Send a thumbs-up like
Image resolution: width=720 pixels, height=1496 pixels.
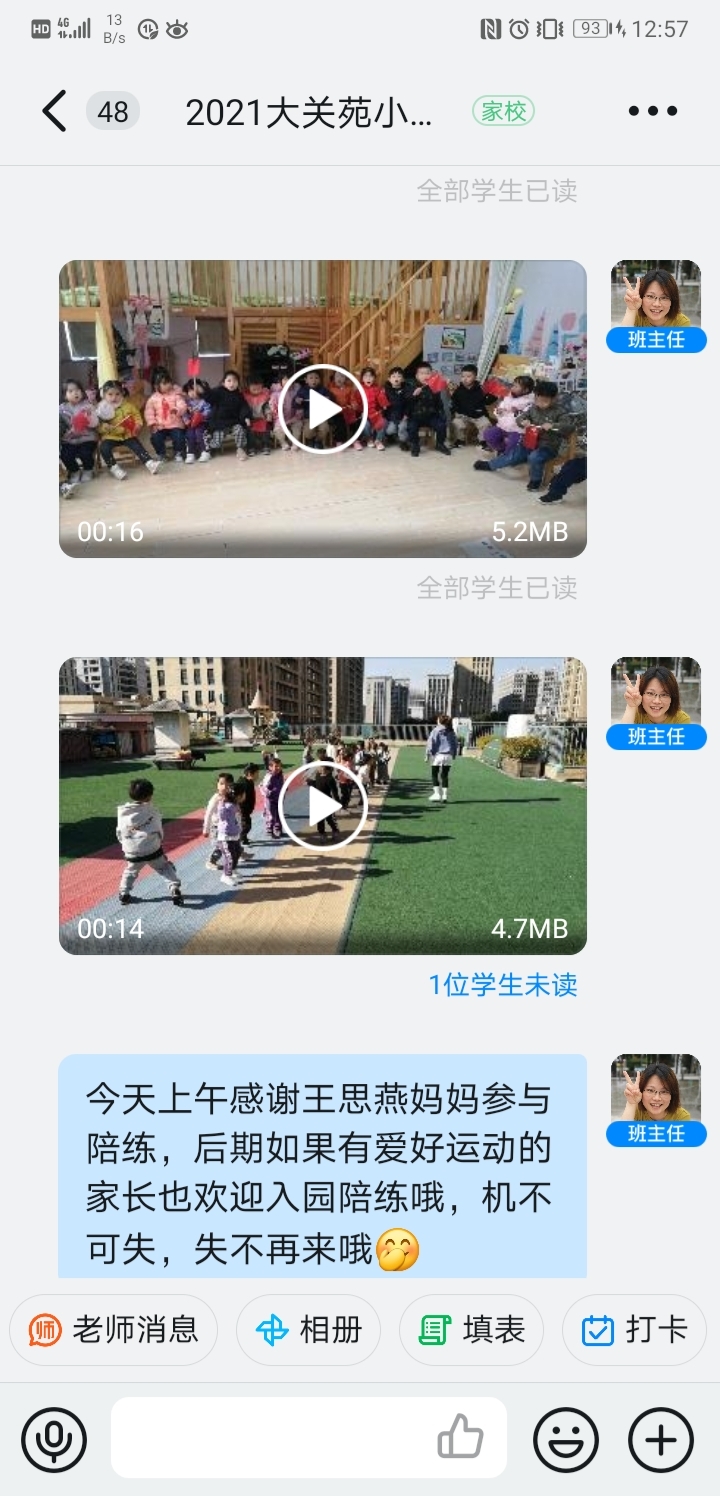[460, 1438]
